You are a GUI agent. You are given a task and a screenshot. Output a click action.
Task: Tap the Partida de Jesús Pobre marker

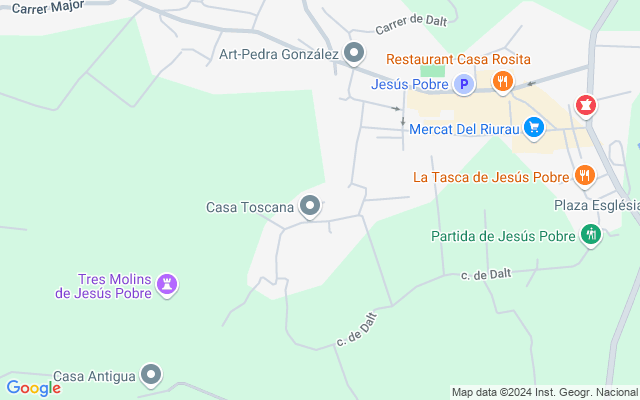[x=591, y=236]
